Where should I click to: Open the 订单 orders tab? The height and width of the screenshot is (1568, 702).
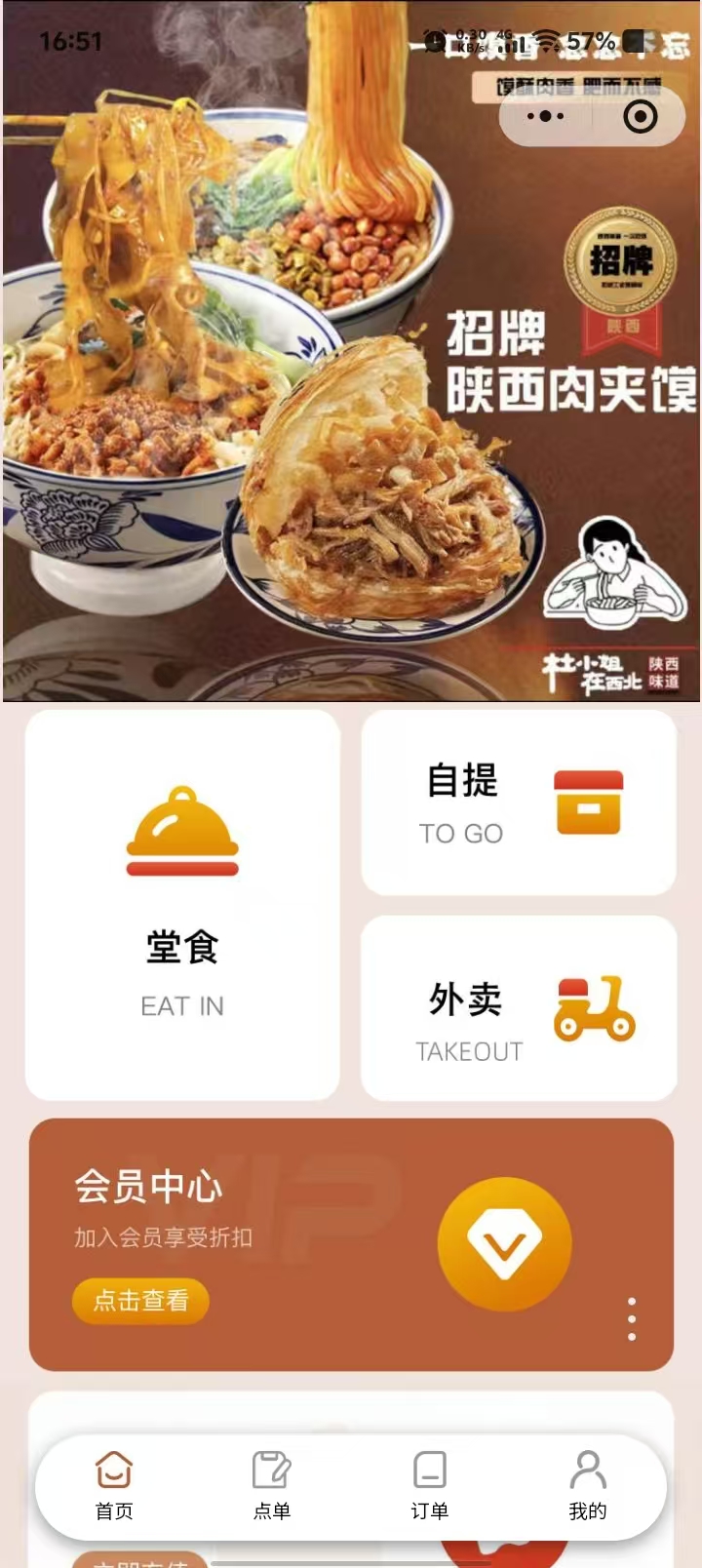(429, 1486)
